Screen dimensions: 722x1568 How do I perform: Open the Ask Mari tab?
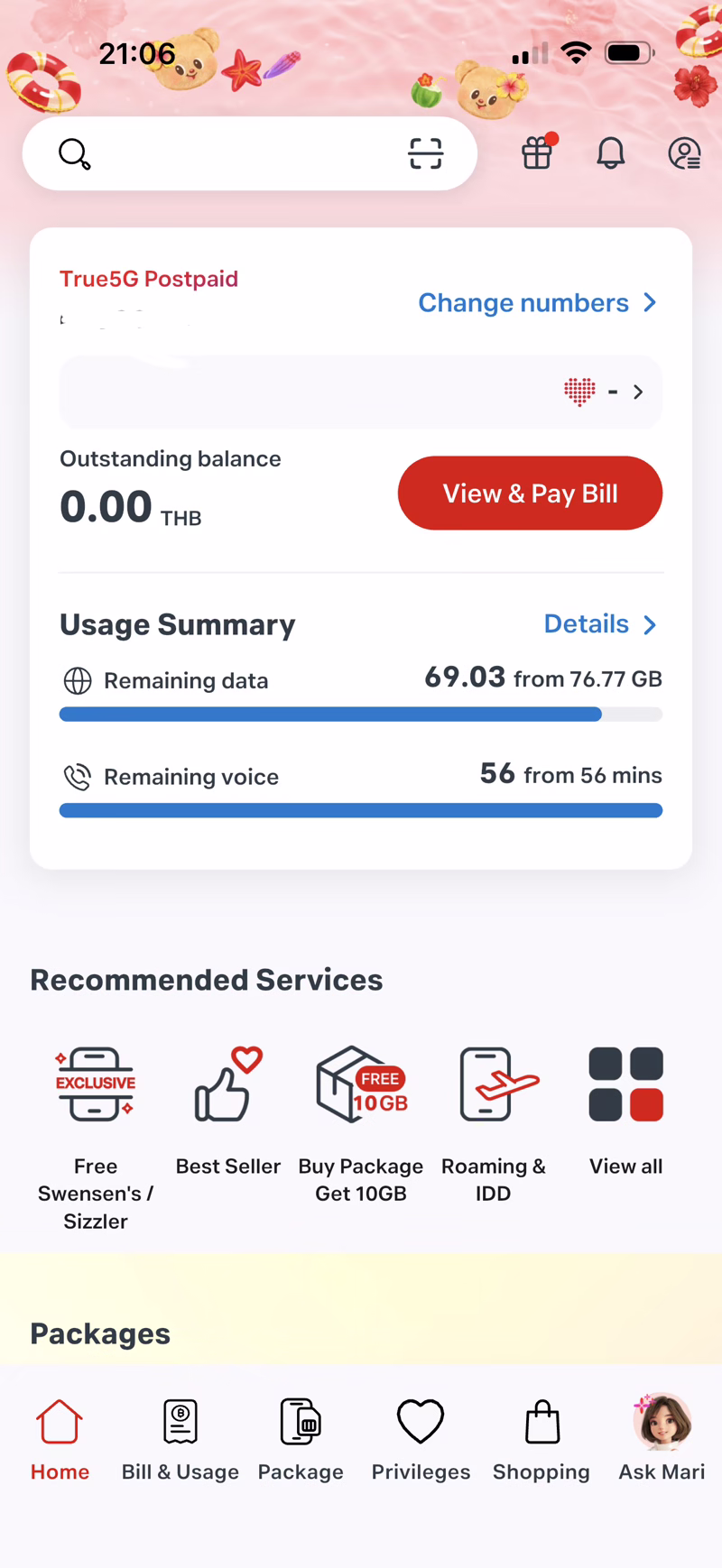(x=662, y=1440)
